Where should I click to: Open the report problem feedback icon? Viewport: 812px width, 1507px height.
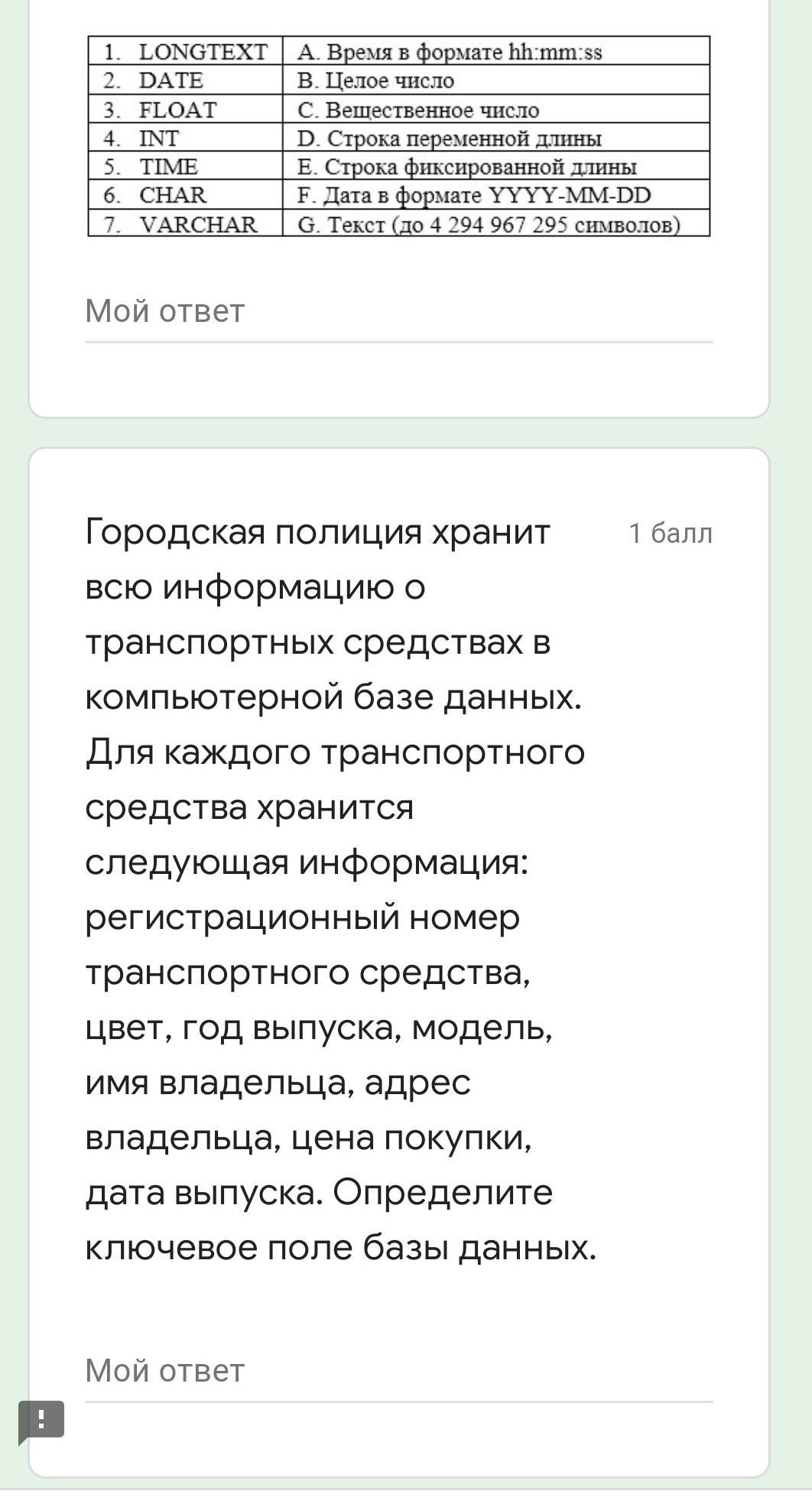click(x=41, y=1422)
